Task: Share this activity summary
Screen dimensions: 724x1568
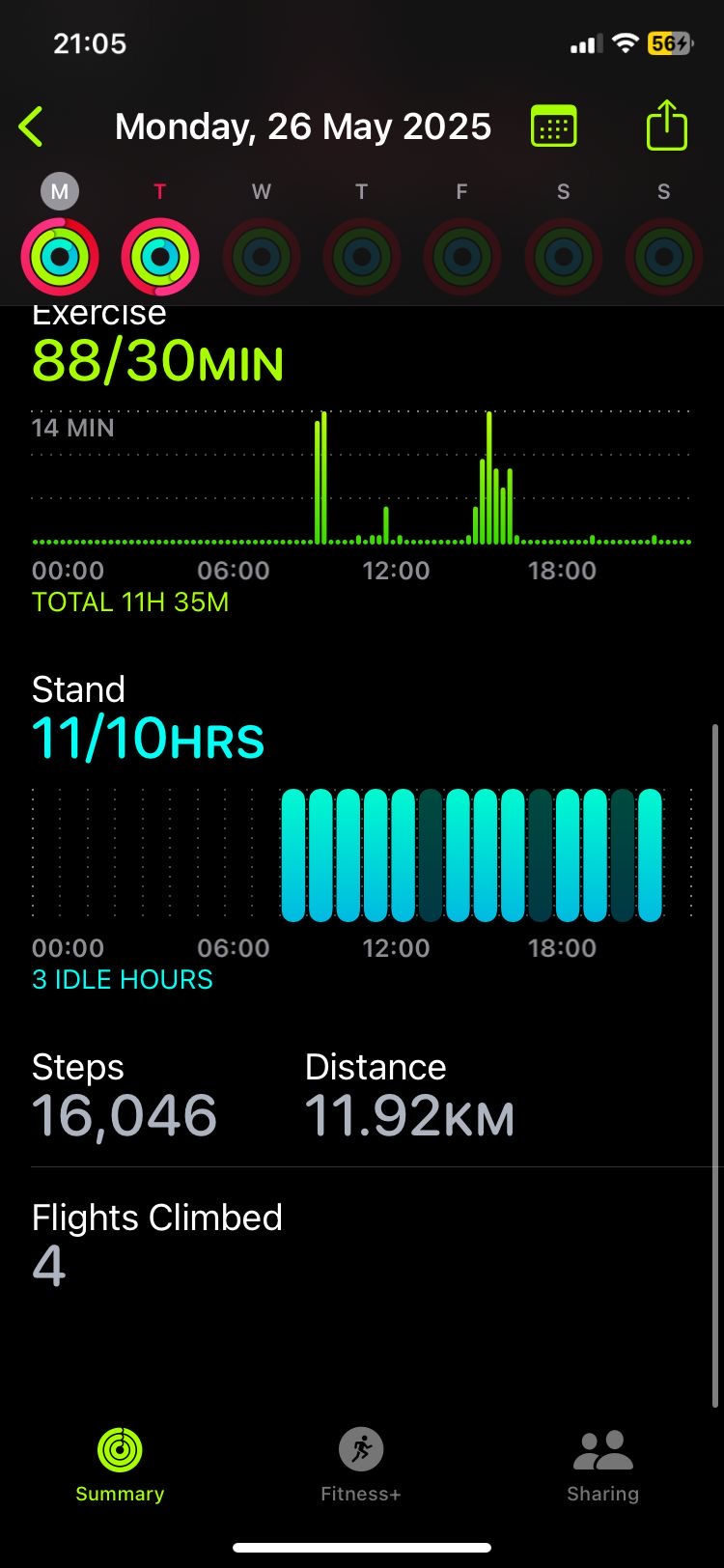Action: pyautogui.click(x=666, y=126)
